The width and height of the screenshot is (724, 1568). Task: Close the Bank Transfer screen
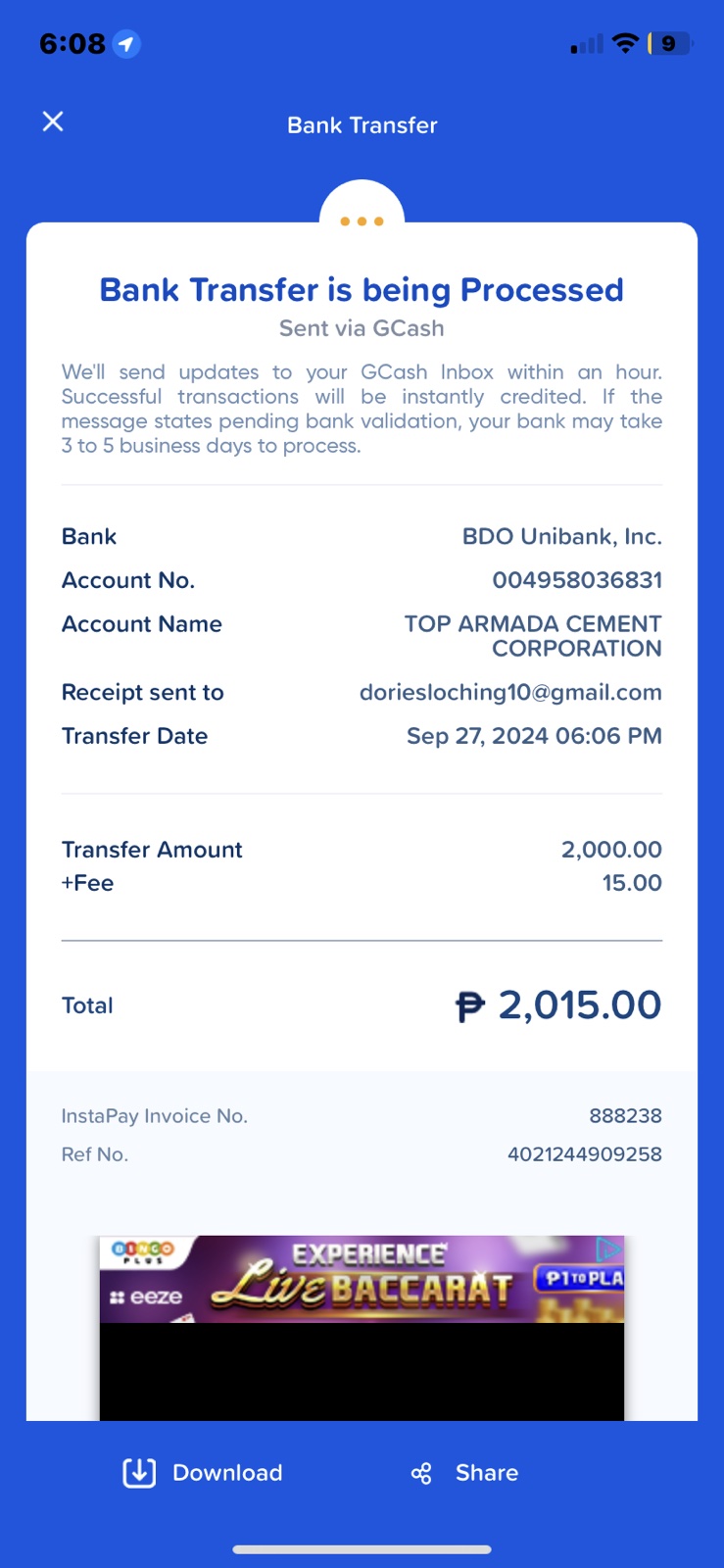53,122
